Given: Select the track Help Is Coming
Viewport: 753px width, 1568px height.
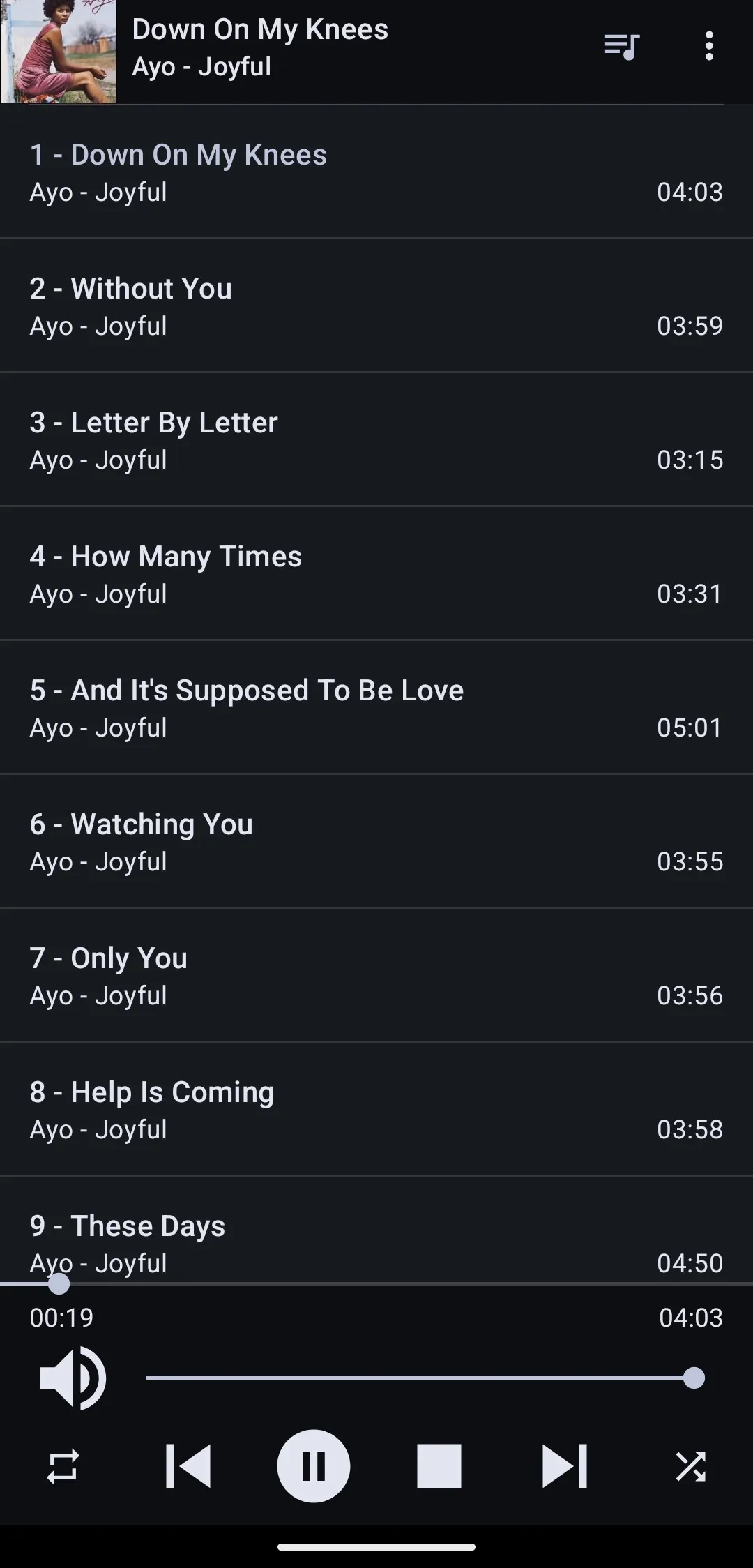Looking at the screenshot, I should click(x=376, y=1109).
